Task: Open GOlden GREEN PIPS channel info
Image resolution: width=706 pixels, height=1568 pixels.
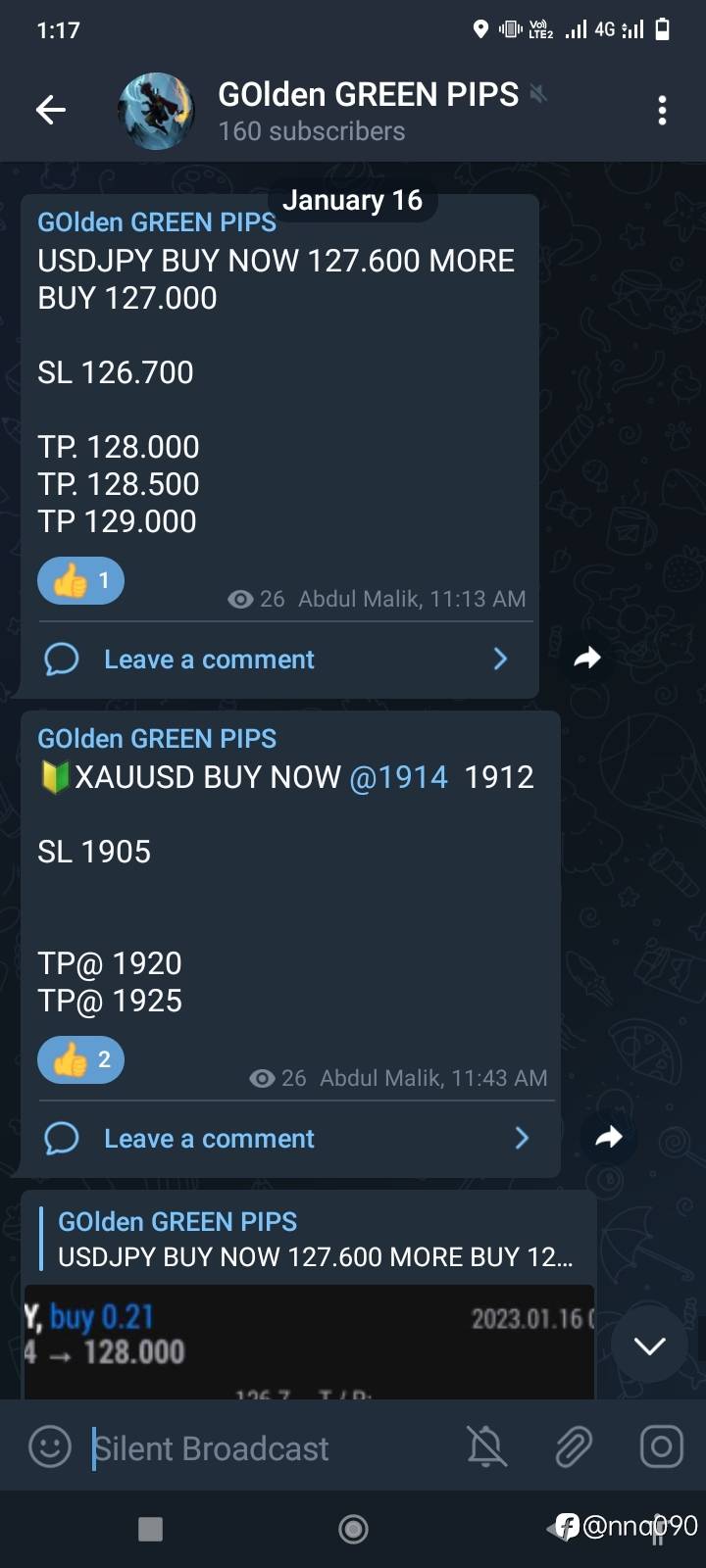Action: 368,111
